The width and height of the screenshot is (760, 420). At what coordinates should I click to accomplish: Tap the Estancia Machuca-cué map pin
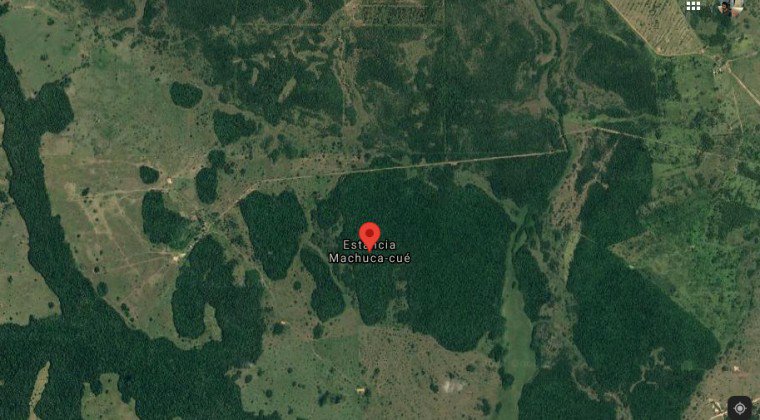point(370,235)
